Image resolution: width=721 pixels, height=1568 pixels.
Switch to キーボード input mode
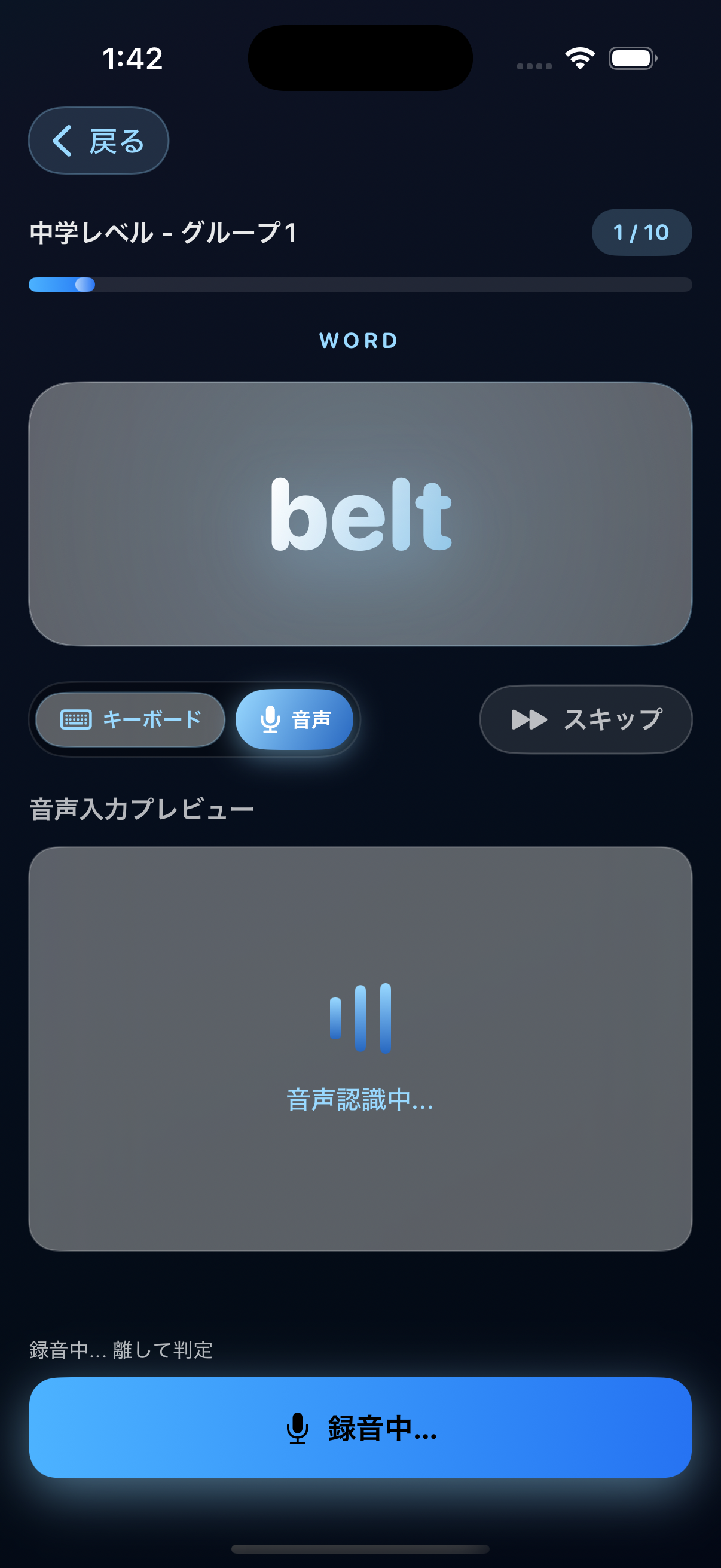point(131,719)
